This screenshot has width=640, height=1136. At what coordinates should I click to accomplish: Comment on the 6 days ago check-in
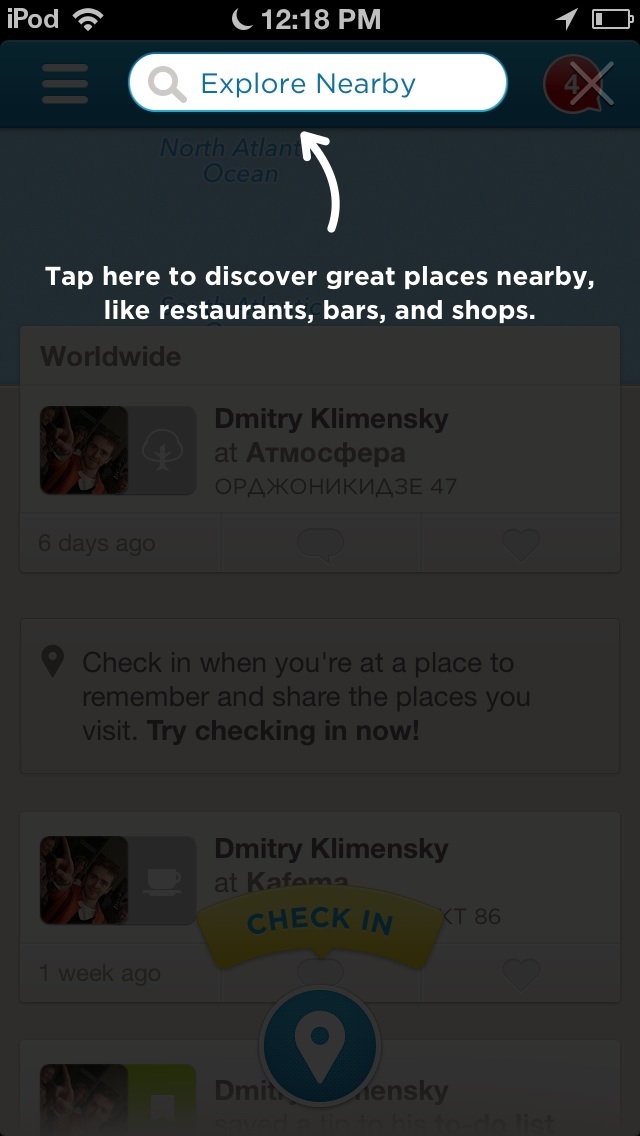(x=320, y=544)
